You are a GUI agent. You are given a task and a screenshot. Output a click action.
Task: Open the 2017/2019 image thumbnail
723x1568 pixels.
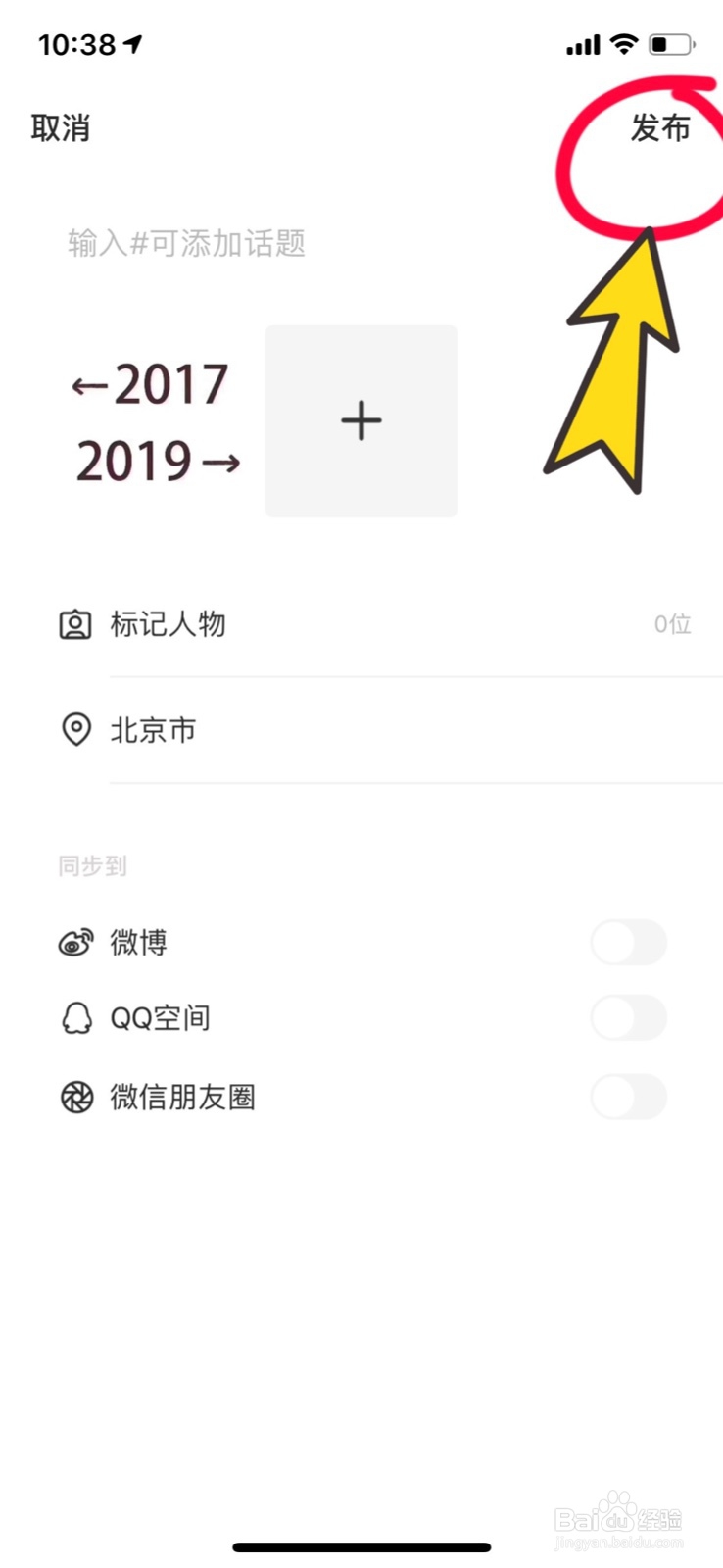(155, 421)
